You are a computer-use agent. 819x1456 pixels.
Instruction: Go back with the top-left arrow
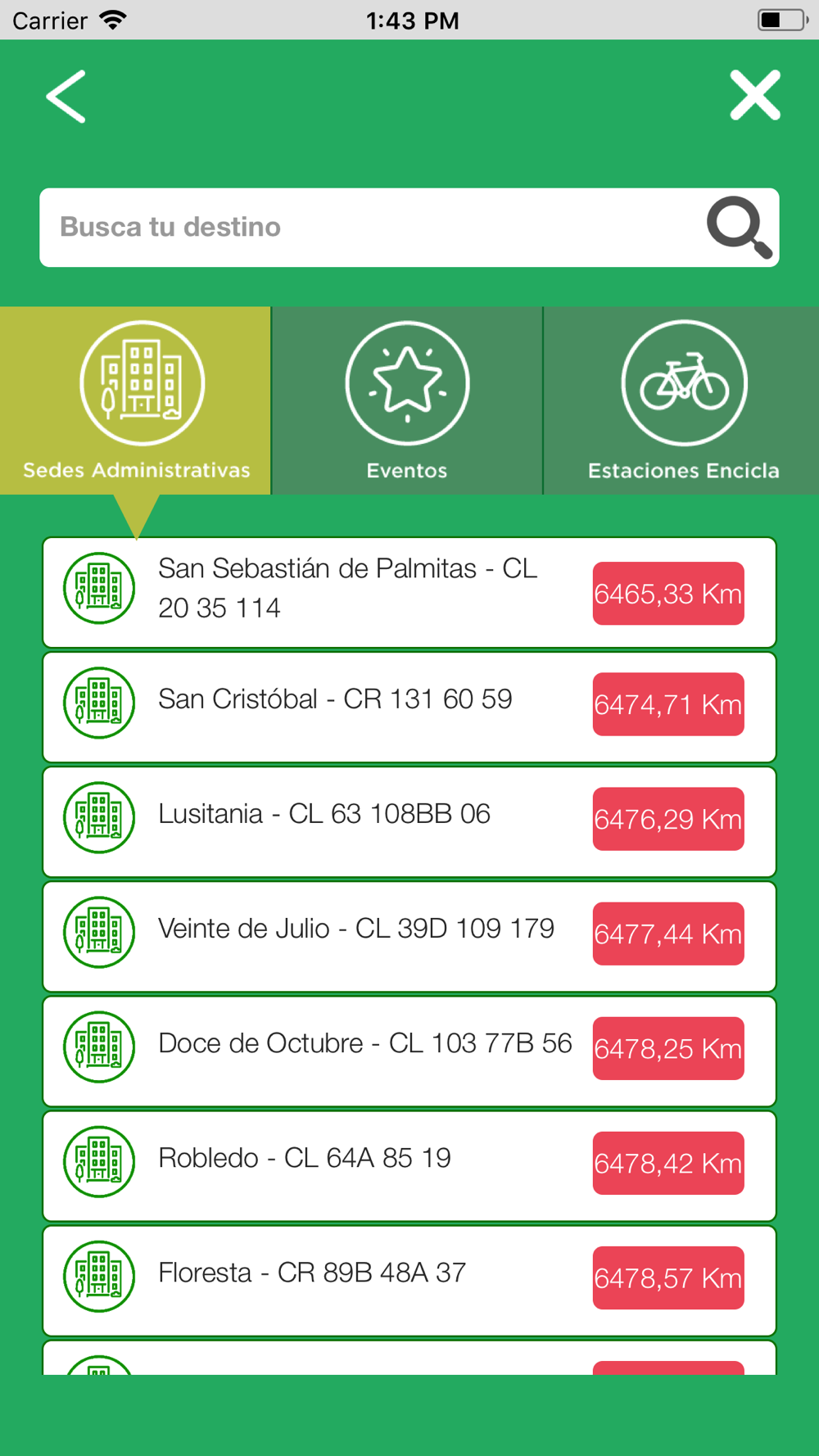click(66, 97)
